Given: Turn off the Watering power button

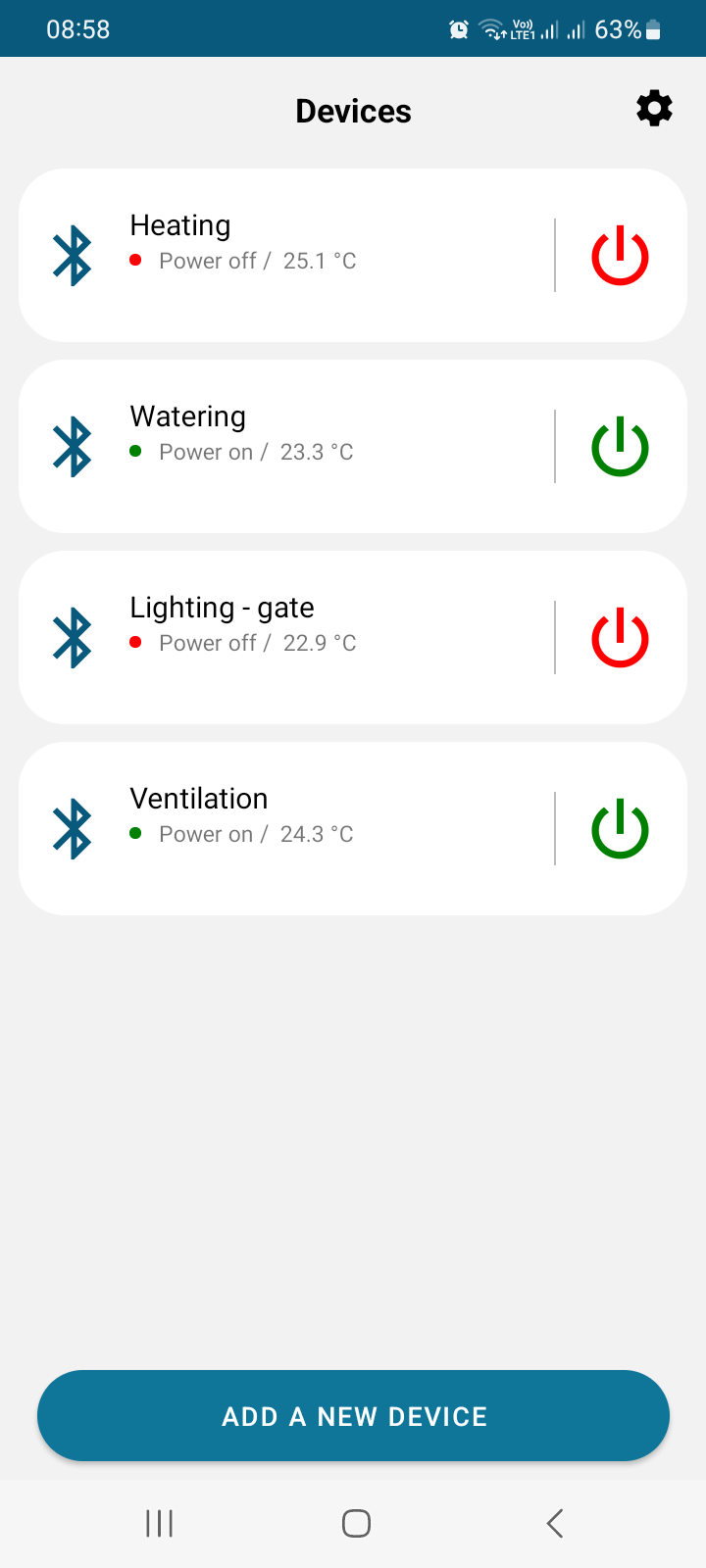Looking at the screenshot, I should click(620, 447).
